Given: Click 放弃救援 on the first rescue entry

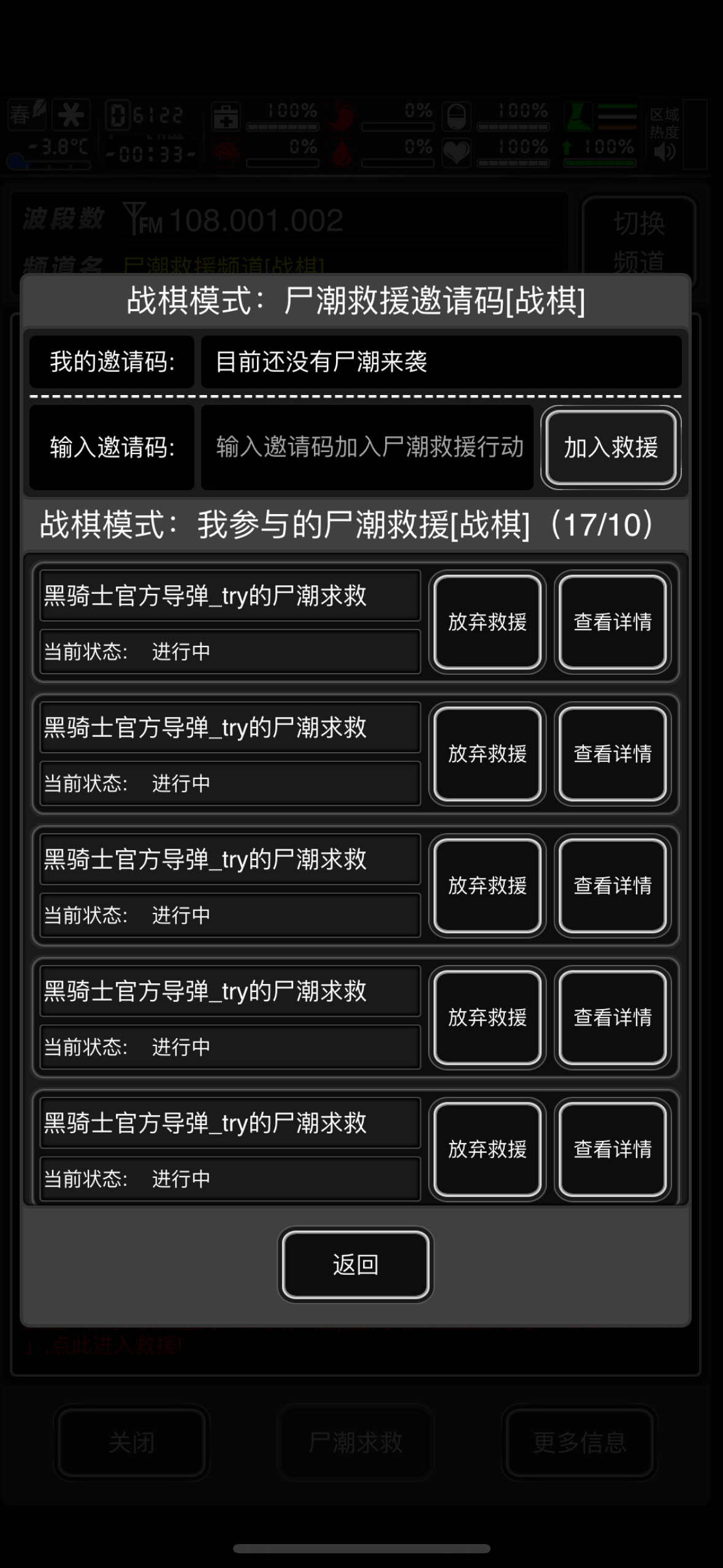Looking at the screenshot, I should (486, 622).
